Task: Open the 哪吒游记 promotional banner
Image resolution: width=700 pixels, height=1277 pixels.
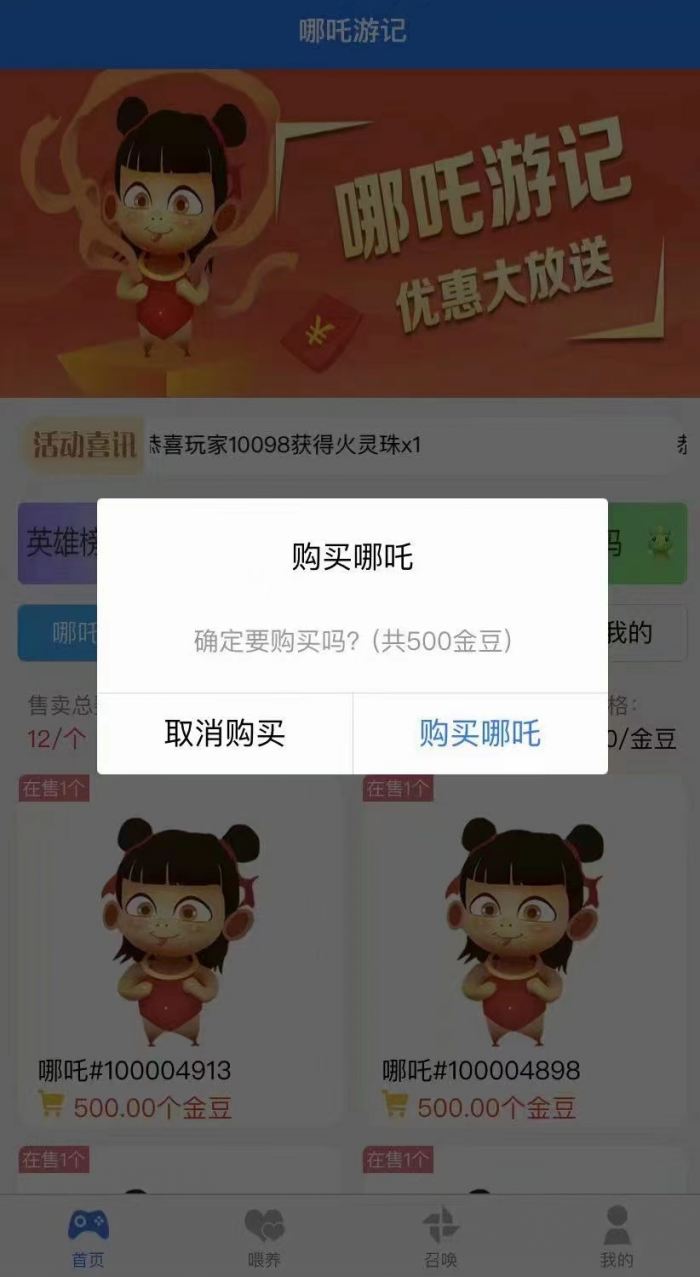Action: click(x=350, y=232)
